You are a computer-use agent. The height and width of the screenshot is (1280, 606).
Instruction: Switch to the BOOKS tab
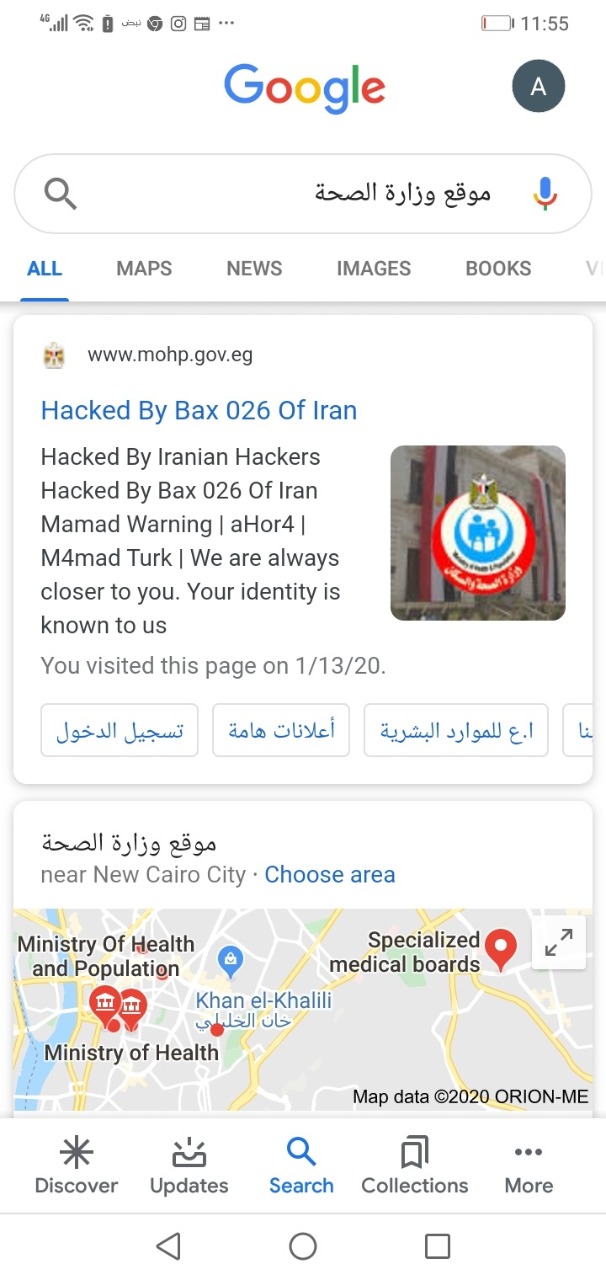498,268
